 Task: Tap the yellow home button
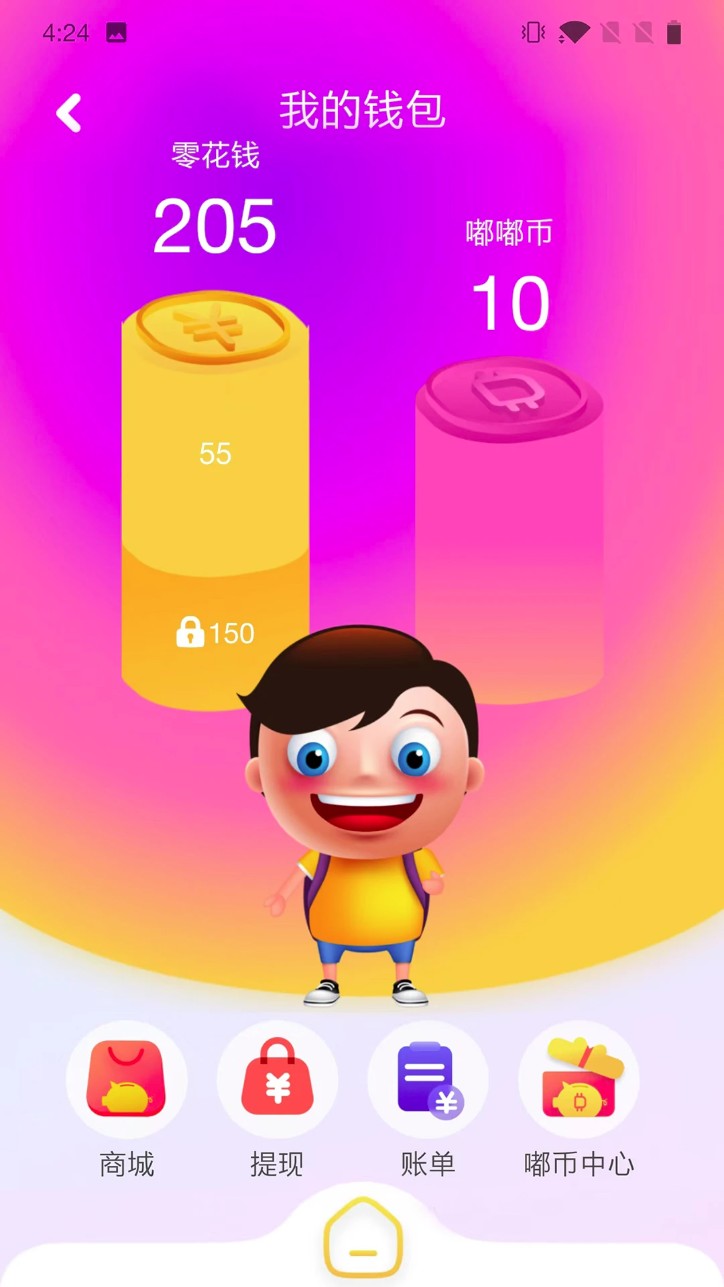(x=362, y=1238)
